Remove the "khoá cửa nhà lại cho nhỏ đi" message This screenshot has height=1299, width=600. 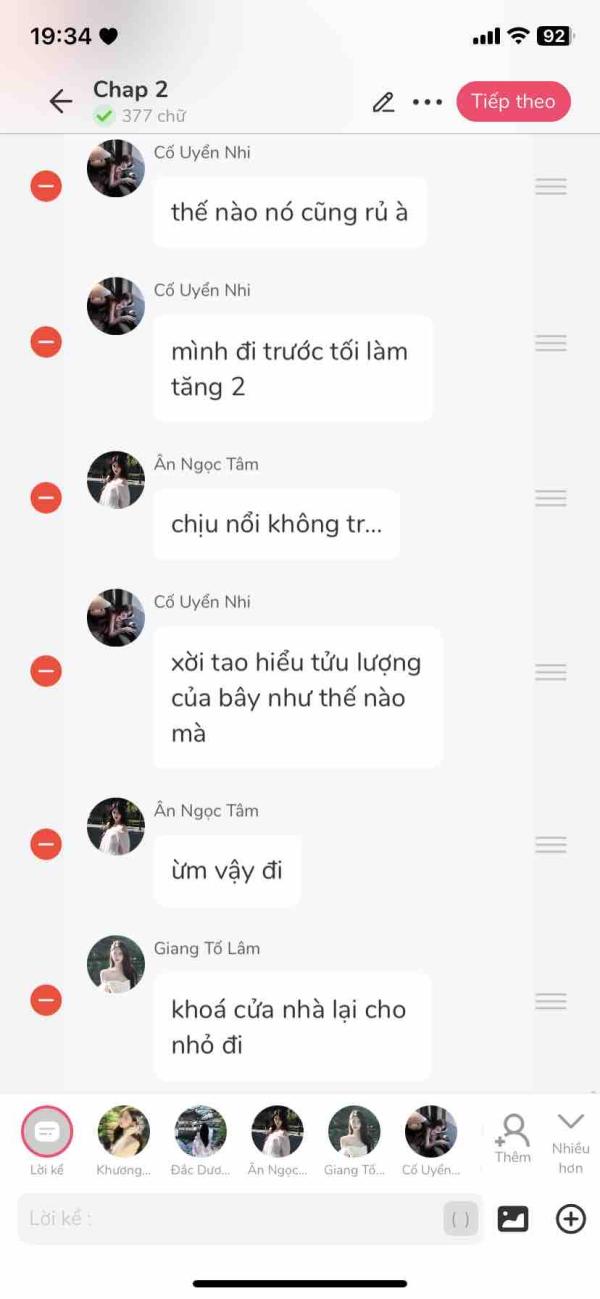coord(46,1000)
